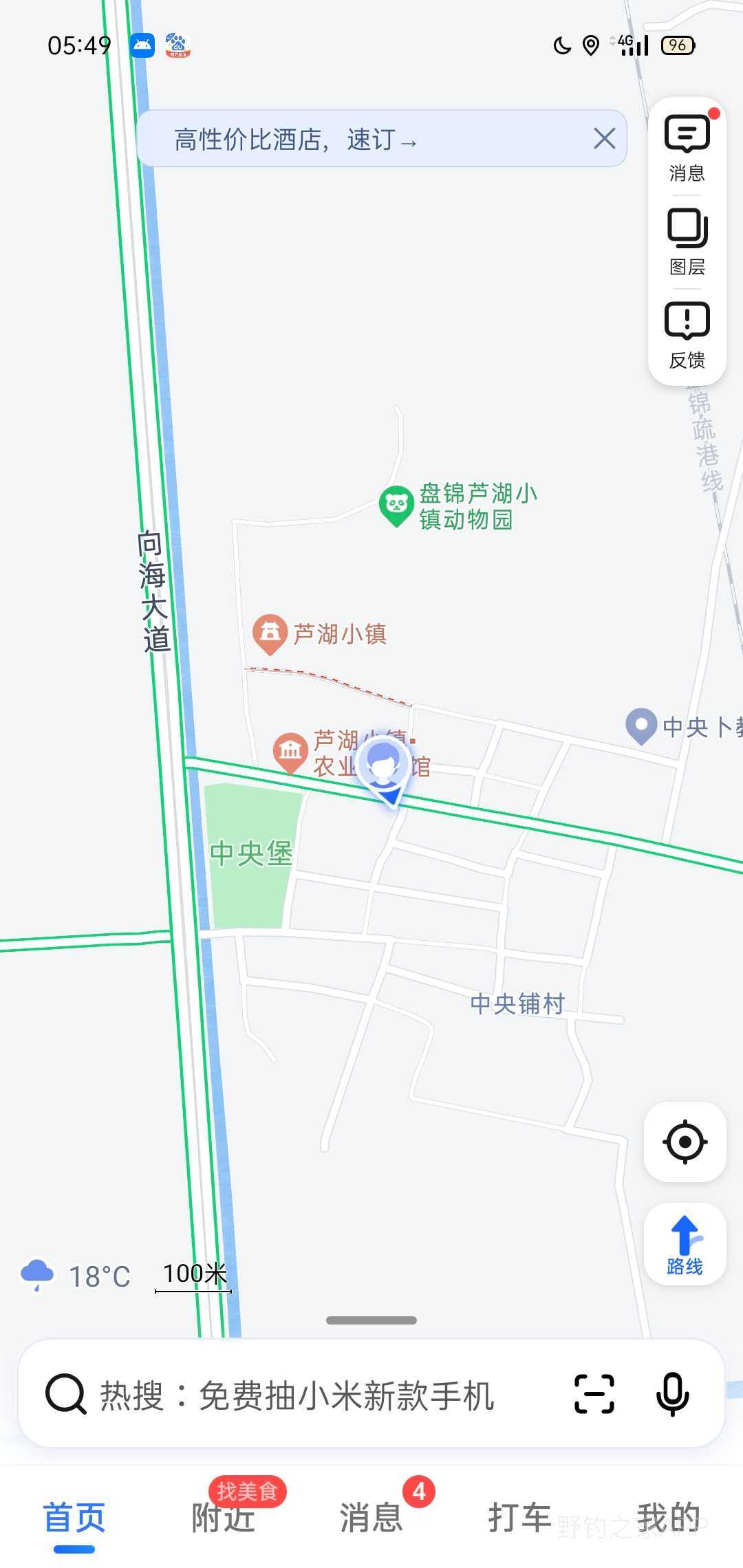Dismiss the hotel promotion banner
Viewport: 743px width, 1568px height.
coord(604,139)
